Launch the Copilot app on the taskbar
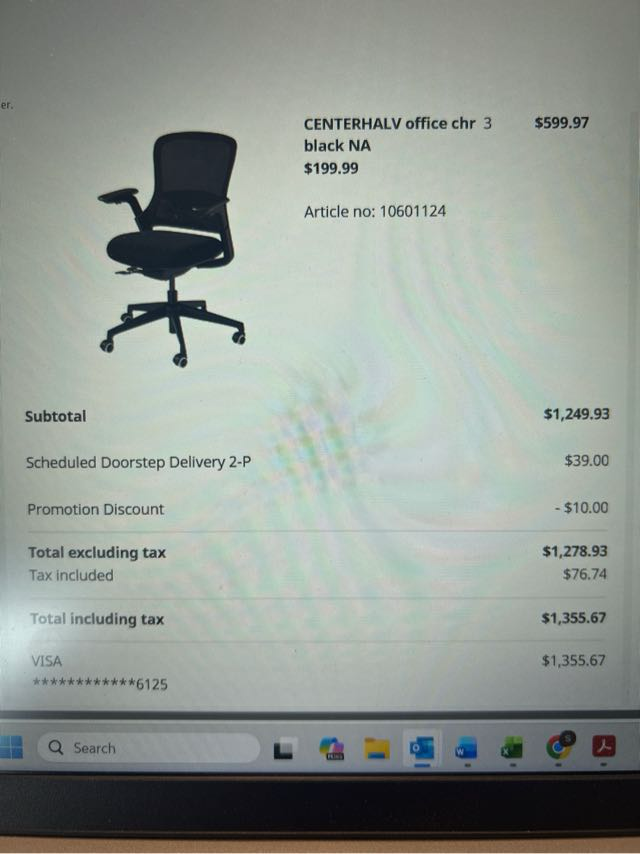 coord(331,747)
